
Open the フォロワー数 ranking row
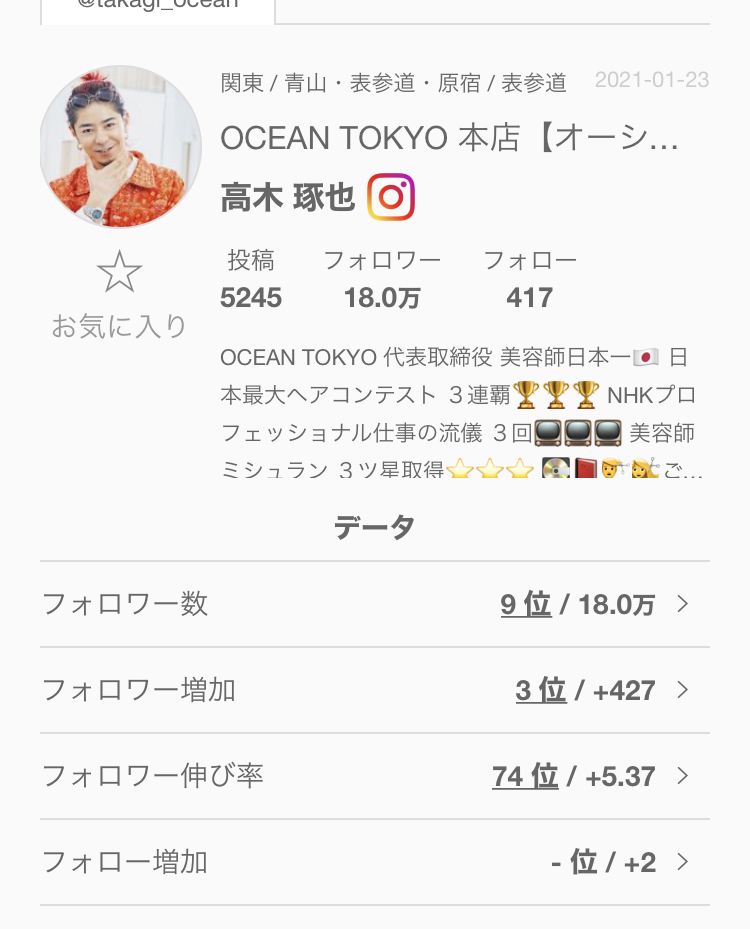coord(374,604)
